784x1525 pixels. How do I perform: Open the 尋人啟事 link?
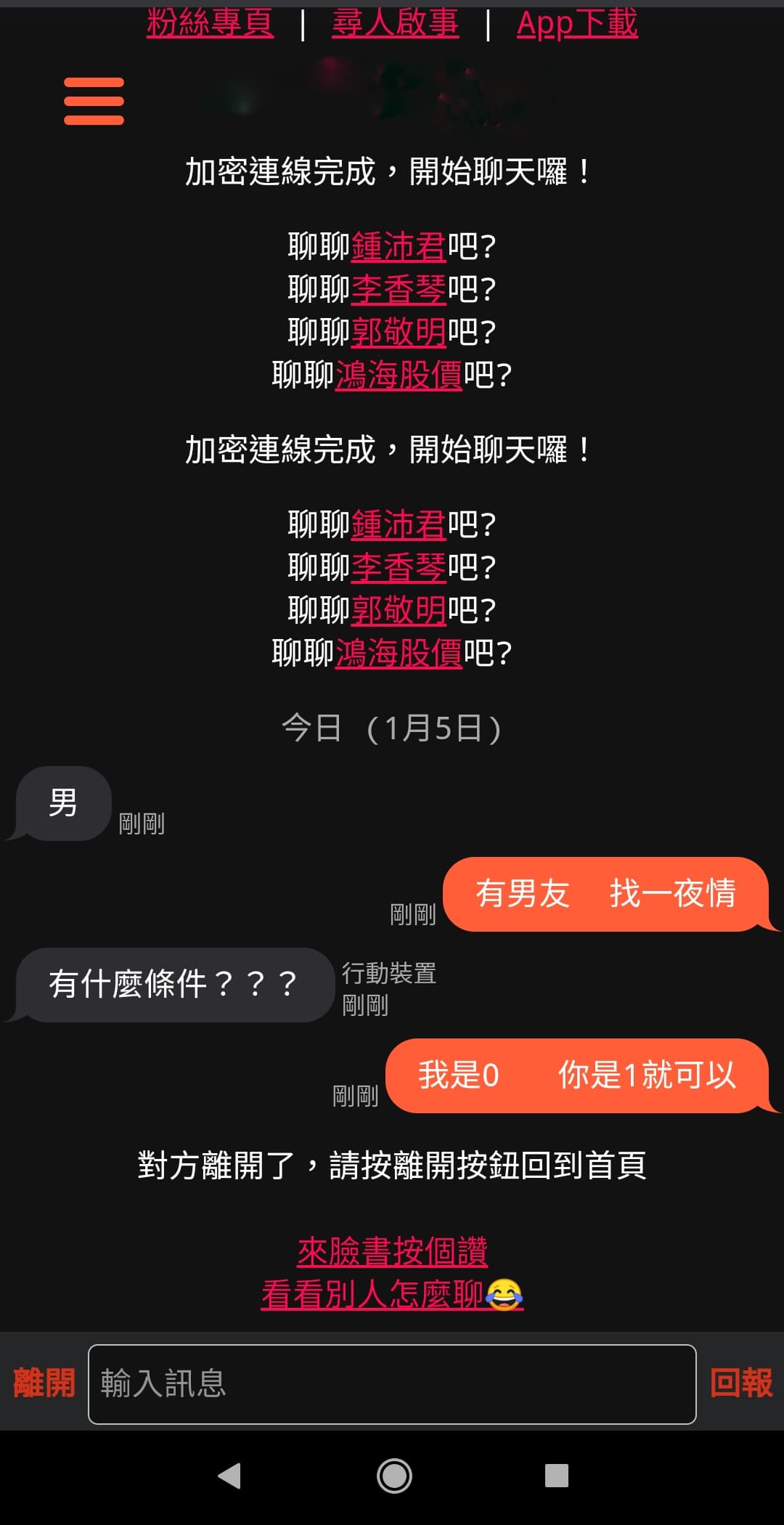pyautogui.click(x=395, y=23)
